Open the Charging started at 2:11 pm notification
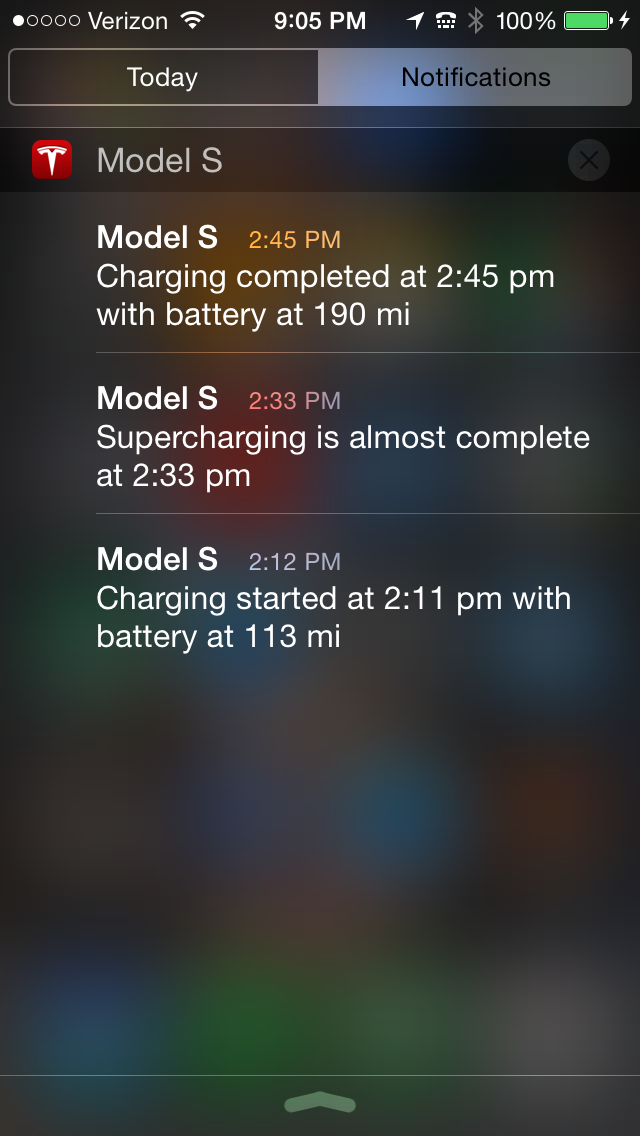640x1136 pixels. coord(340,598)
